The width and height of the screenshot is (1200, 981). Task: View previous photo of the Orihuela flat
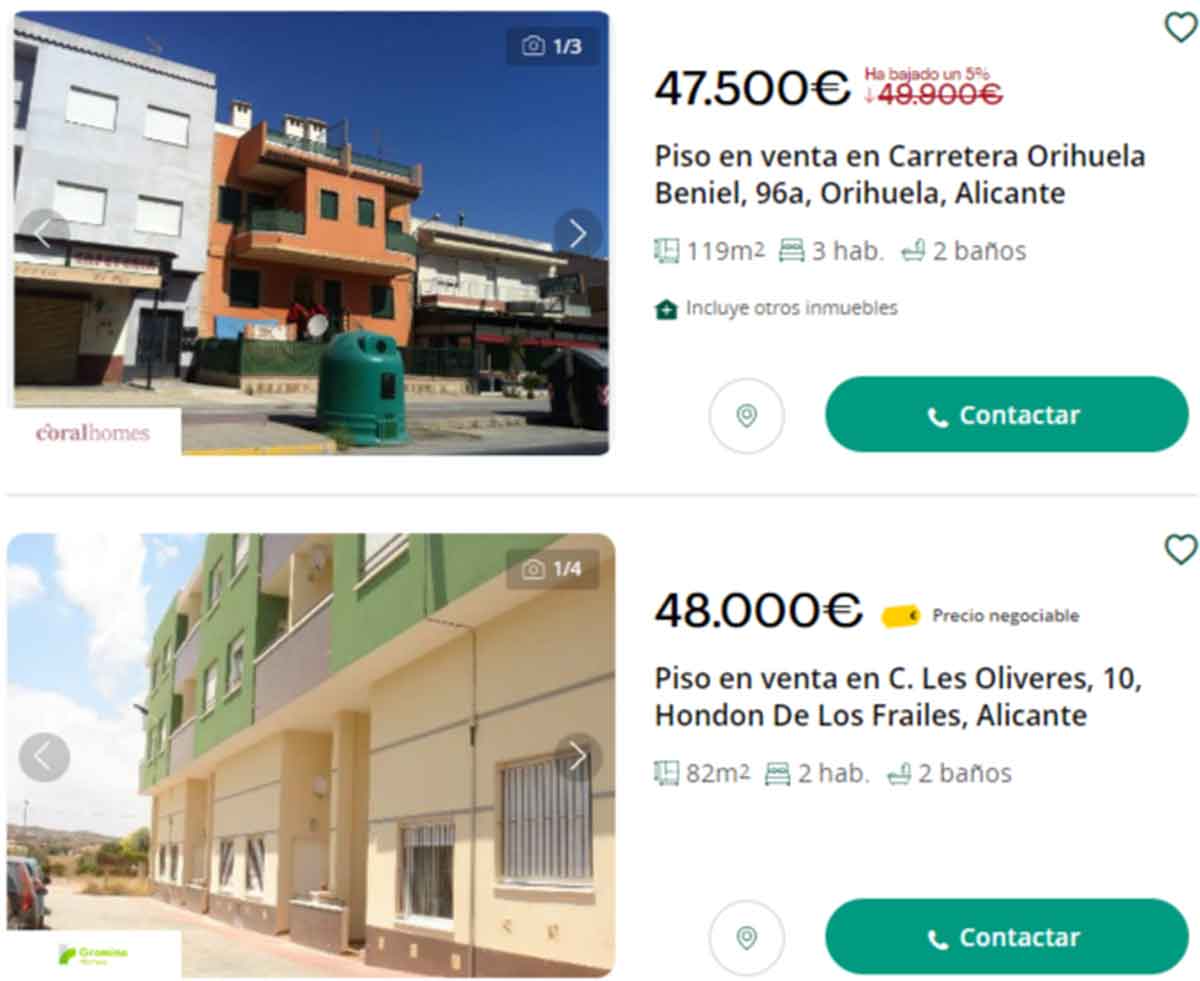[x=44, y=233]
